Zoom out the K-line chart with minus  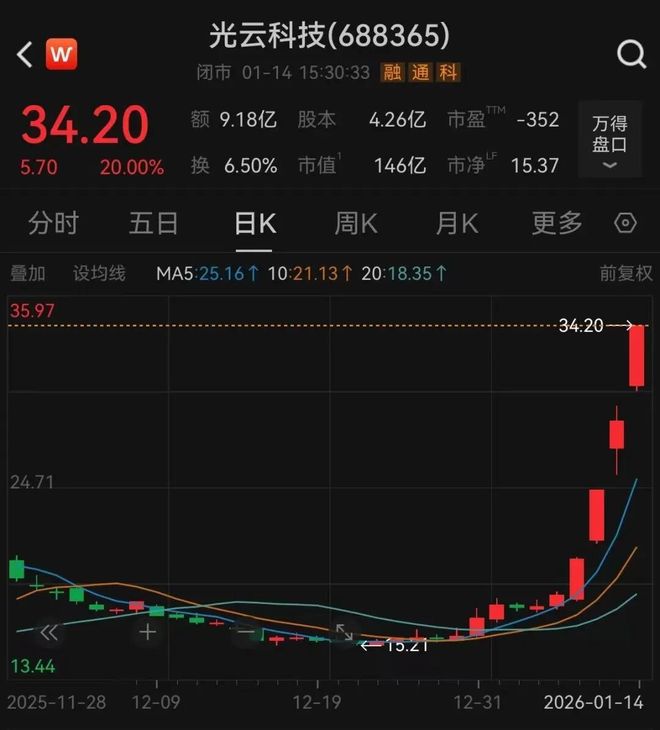point(246,632)
